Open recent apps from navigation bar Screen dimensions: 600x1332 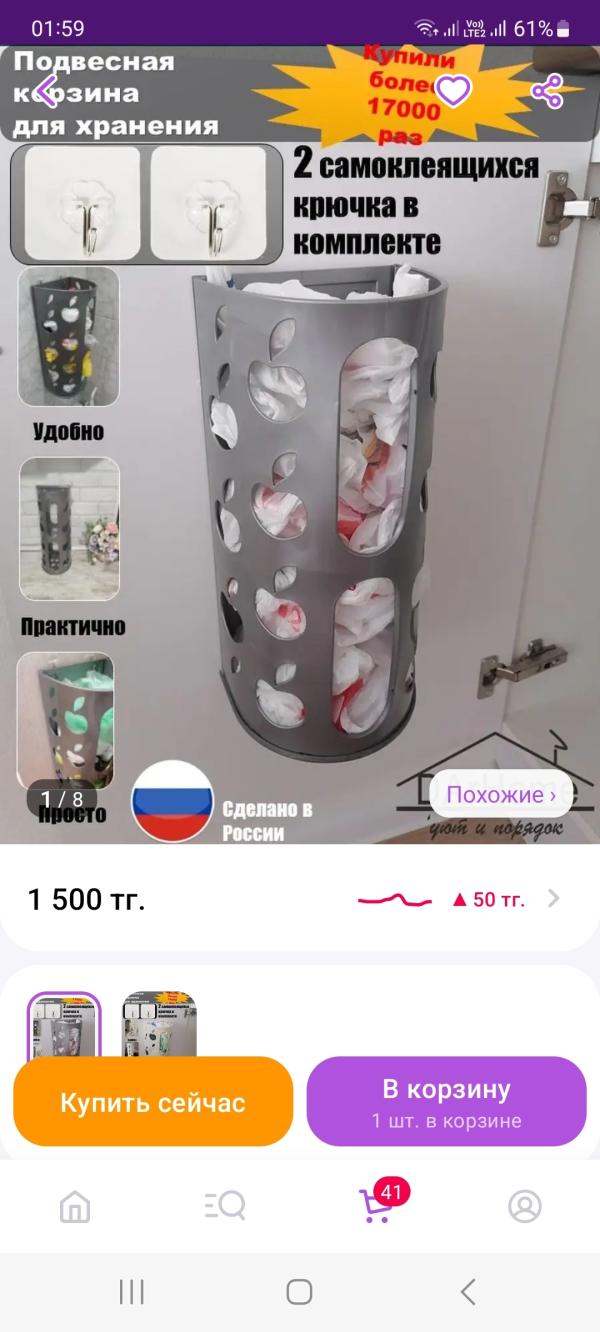[x=131, y=1292]
